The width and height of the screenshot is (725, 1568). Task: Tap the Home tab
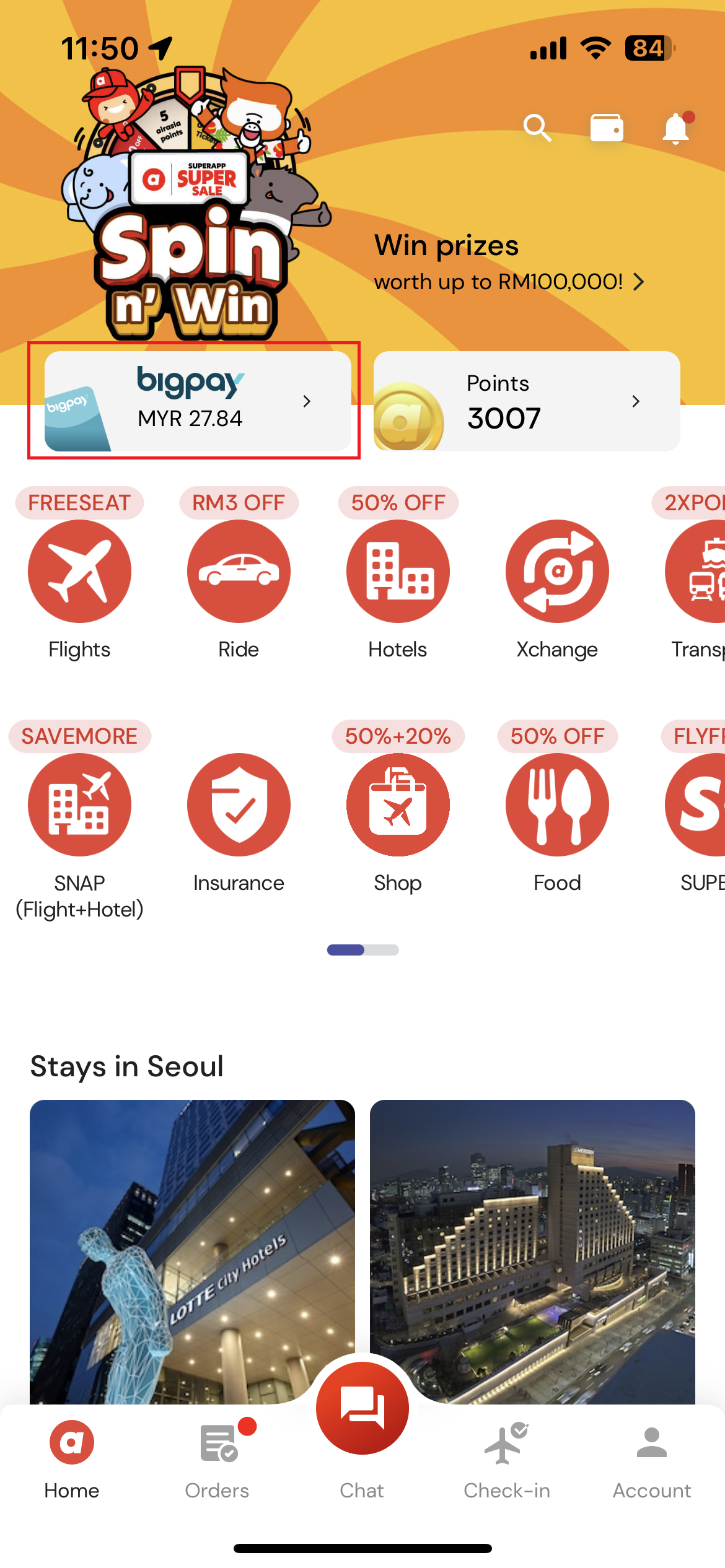pyautogui.click(x=72, y=1459)
